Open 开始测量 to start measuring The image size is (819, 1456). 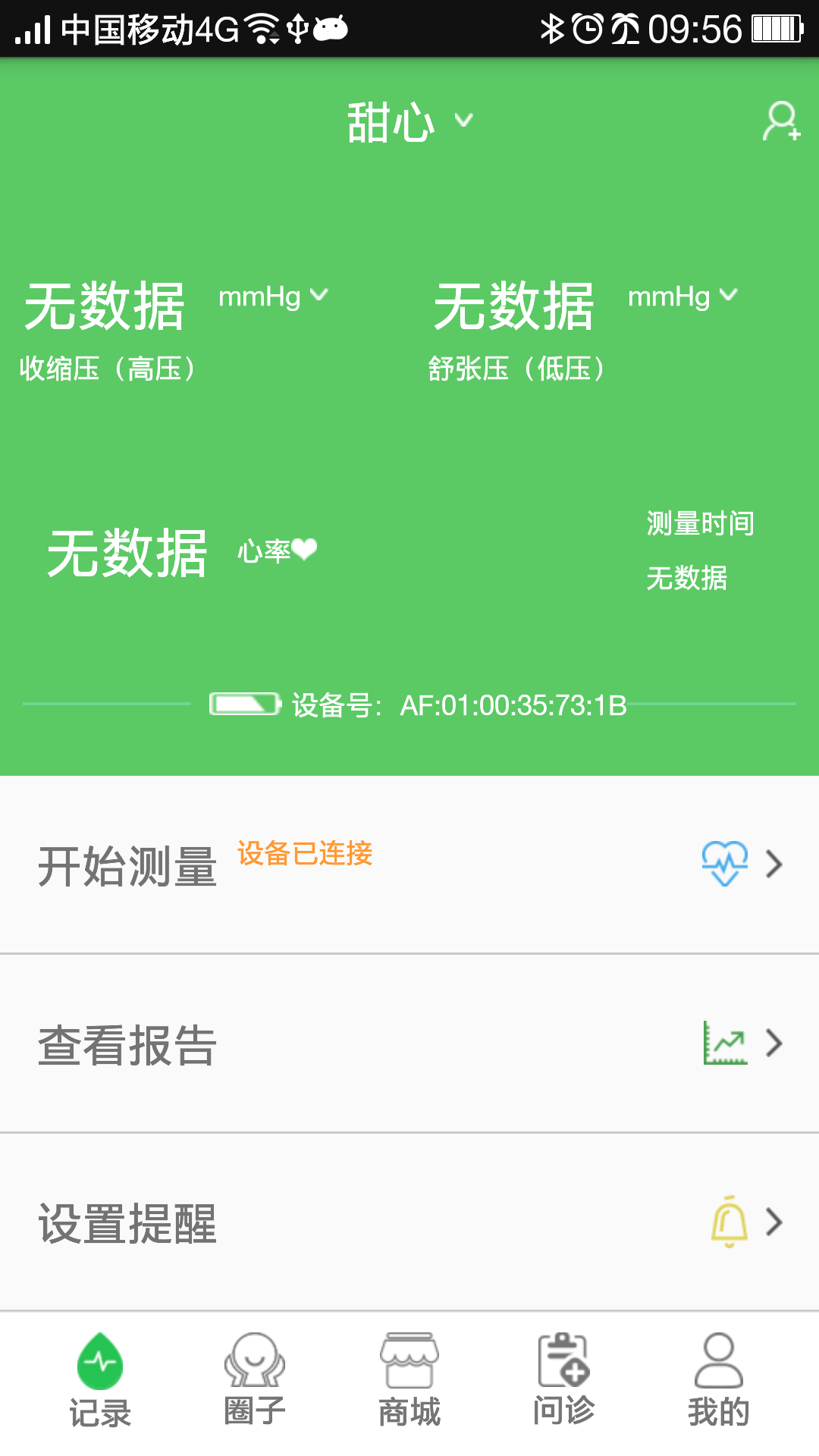409,864
